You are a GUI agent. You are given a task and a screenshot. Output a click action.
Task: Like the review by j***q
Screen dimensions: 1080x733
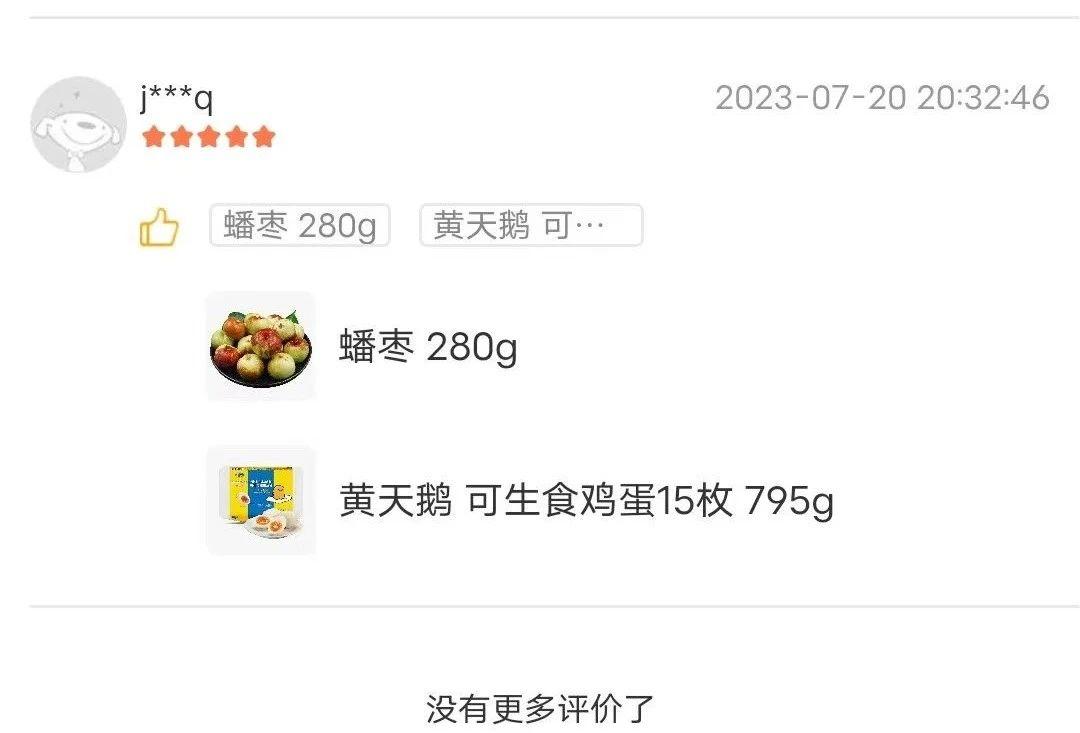tap(159, 228)
